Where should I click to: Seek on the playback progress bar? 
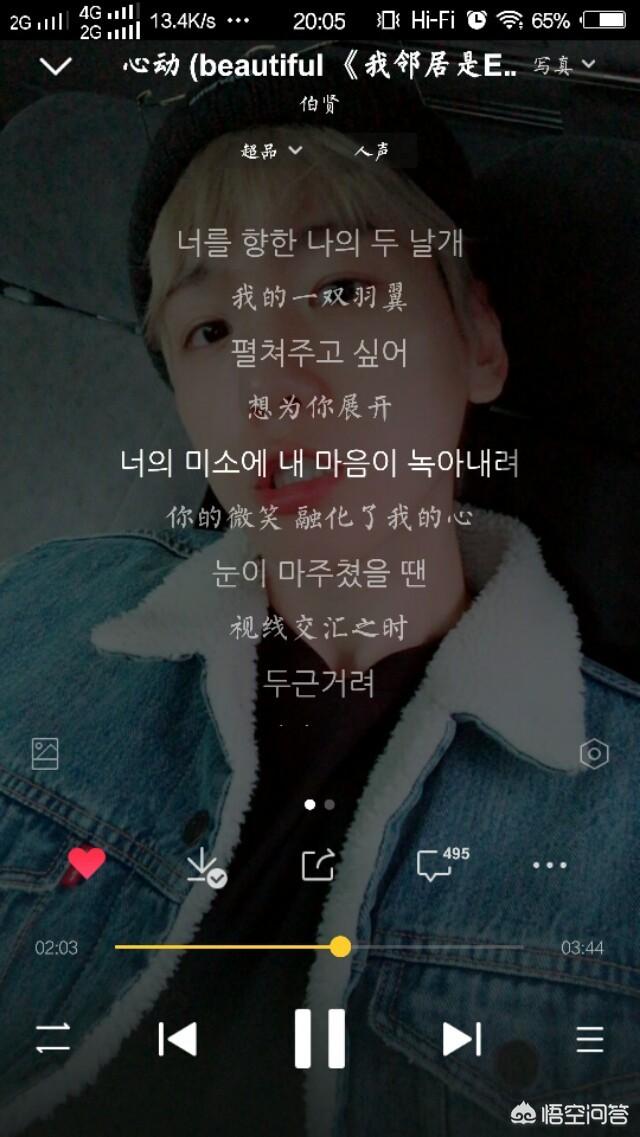[x=319, y=947]
